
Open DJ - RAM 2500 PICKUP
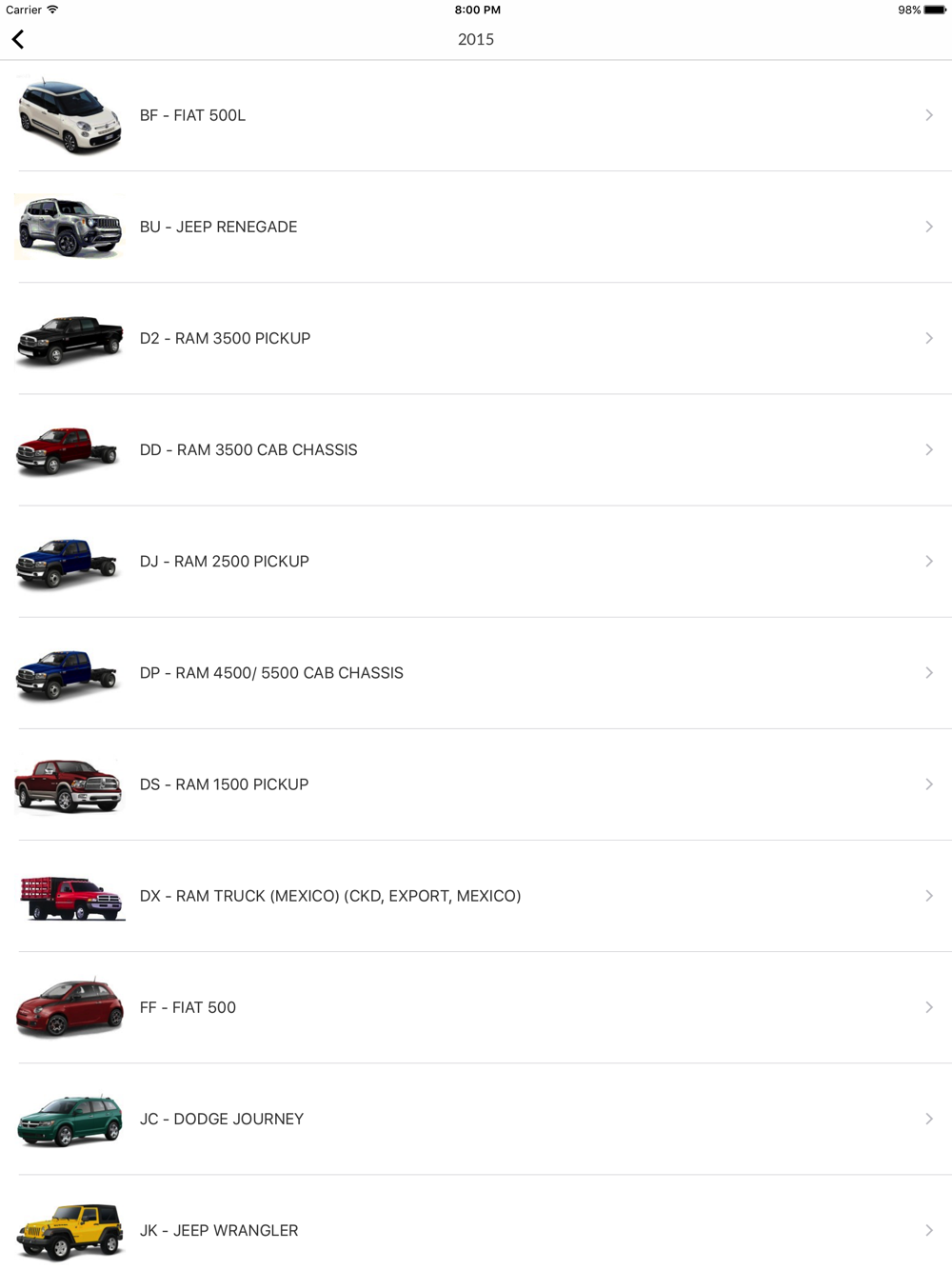(476, 561)
